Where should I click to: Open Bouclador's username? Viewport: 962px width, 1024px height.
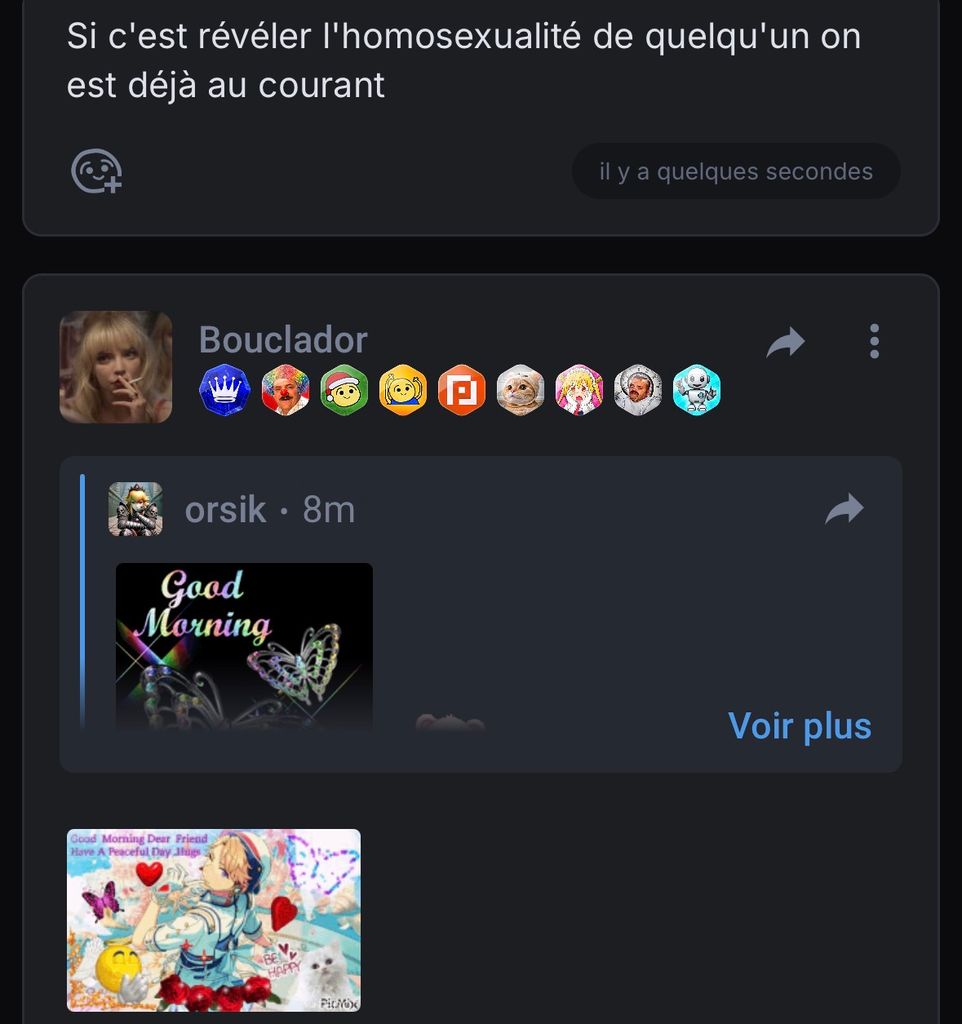coord(283,340)
